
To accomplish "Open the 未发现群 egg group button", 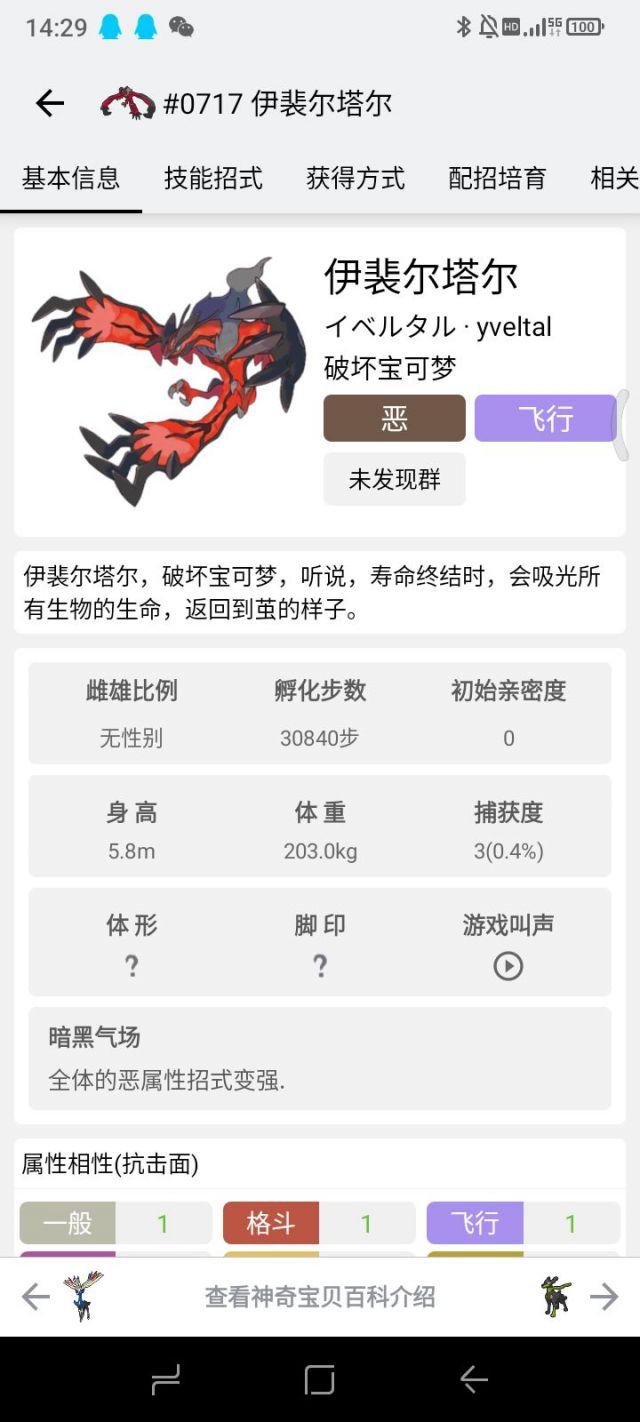I will coord(394,479).
